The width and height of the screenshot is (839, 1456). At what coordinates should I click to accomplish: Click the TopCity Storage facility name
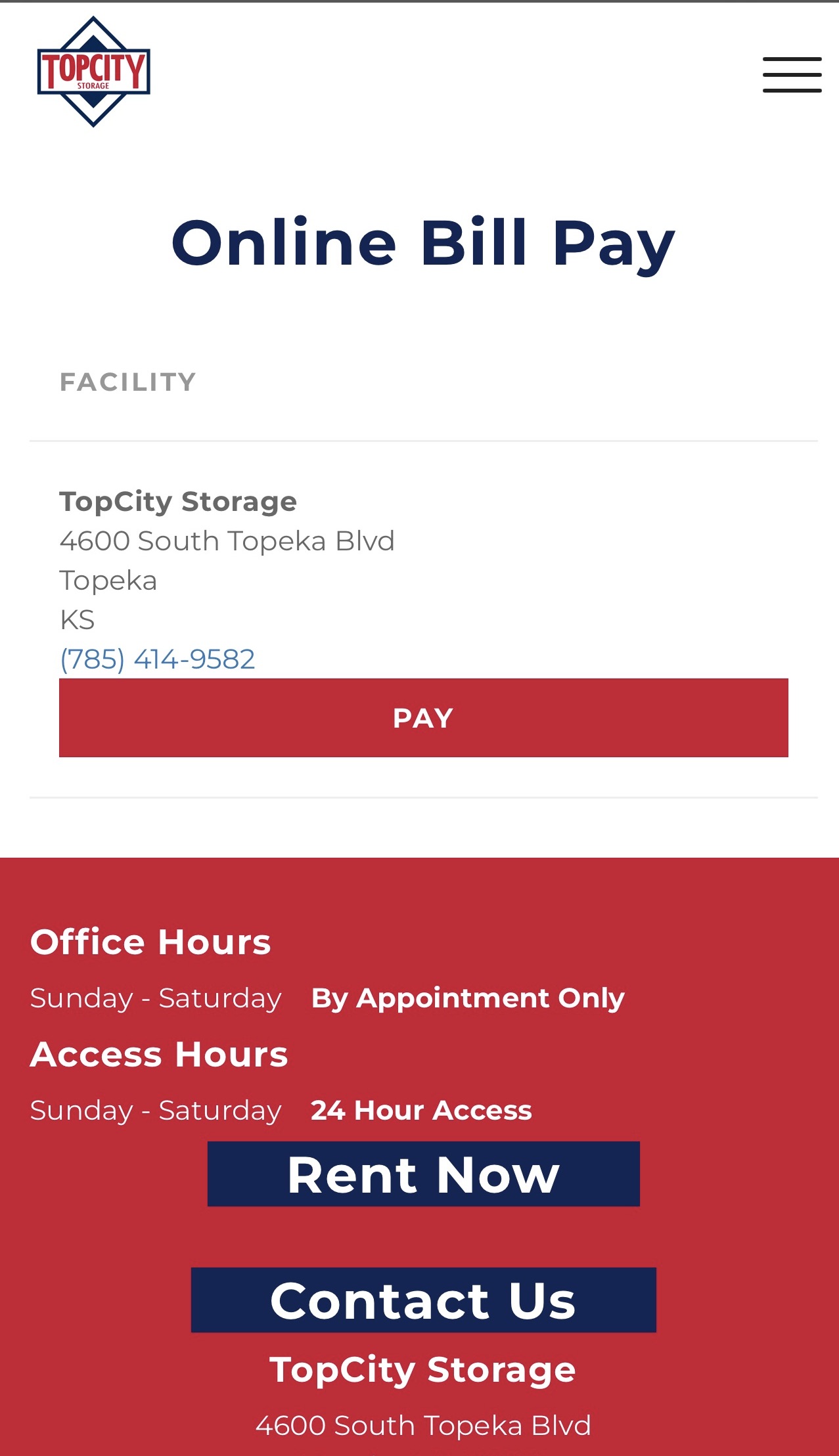pos(178,501)
